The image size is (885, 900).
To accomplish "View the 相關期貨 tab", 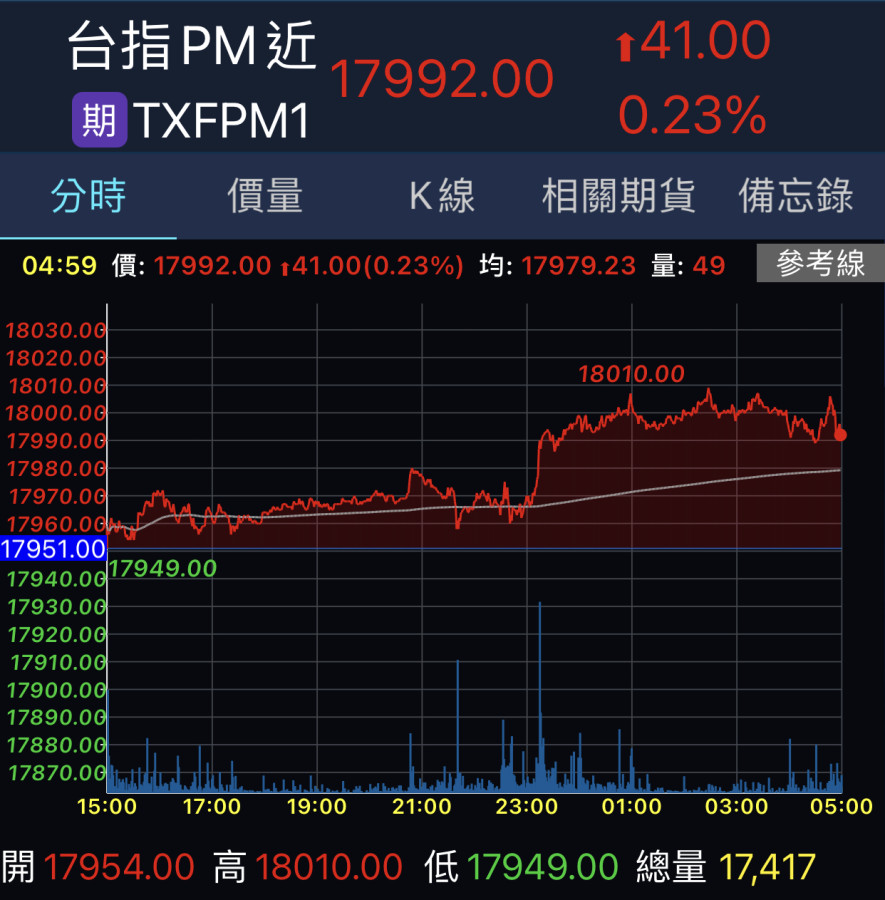I will coord(618,196).
